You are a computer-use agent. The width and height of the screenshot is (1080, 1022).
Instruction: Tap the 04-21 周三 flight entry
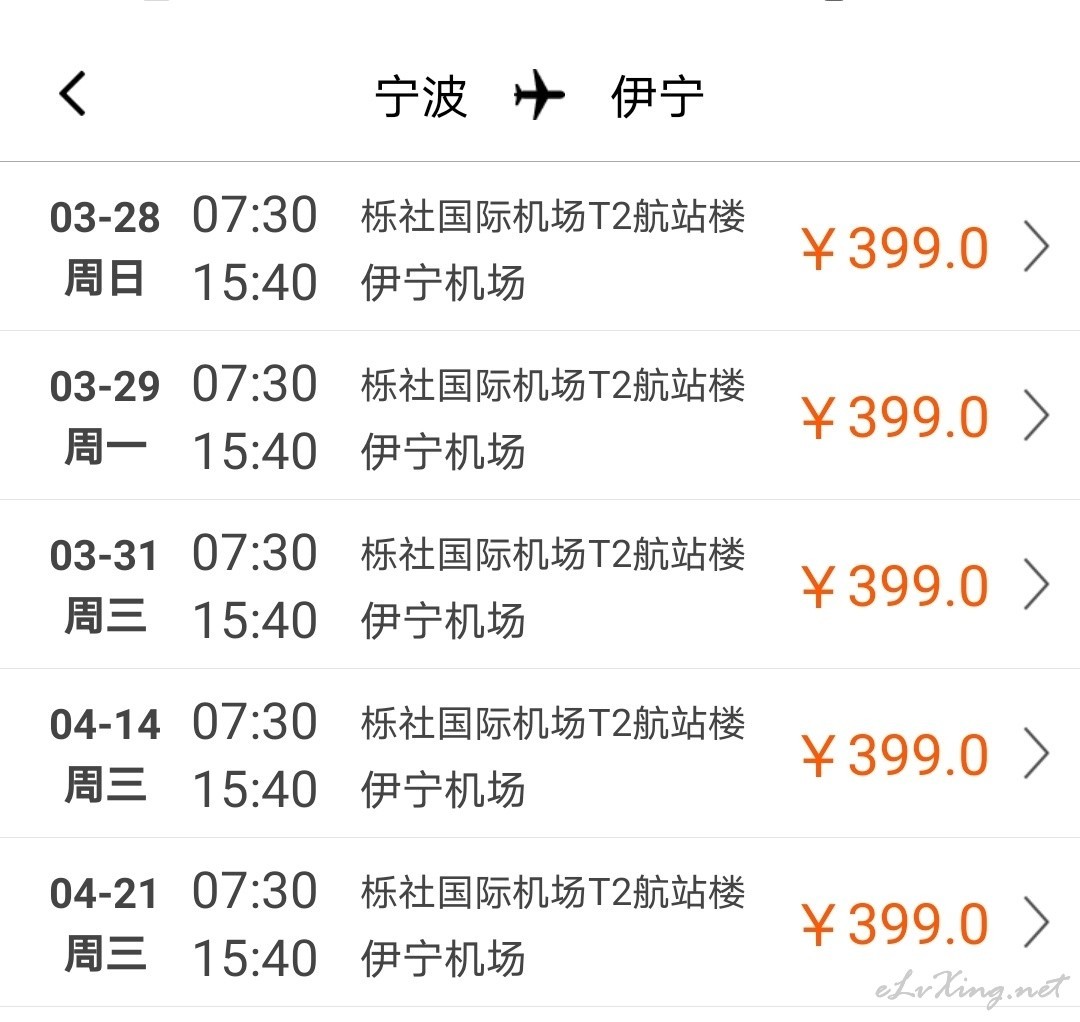[540, 923]
